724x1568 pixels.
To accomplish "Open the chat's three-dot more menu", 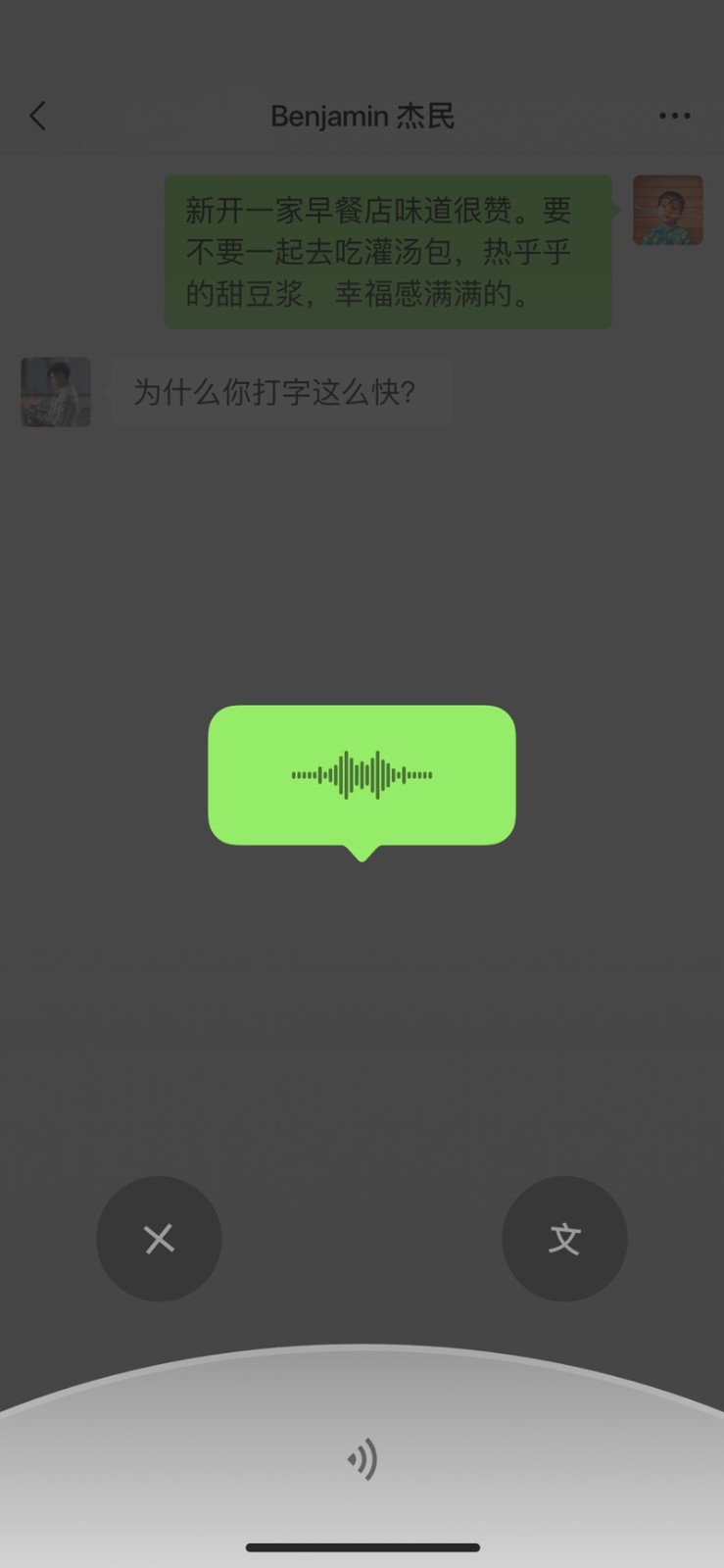I will 674,117.
